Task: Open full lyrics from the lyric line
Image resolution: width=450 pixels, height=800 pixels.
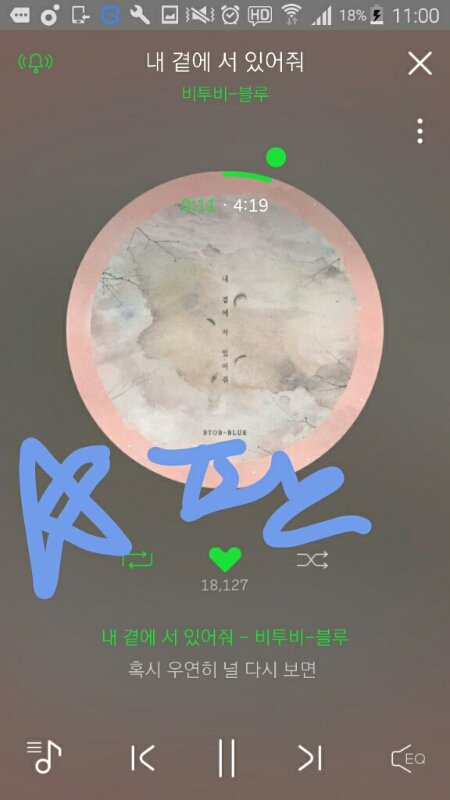Action: coord(222,670)
